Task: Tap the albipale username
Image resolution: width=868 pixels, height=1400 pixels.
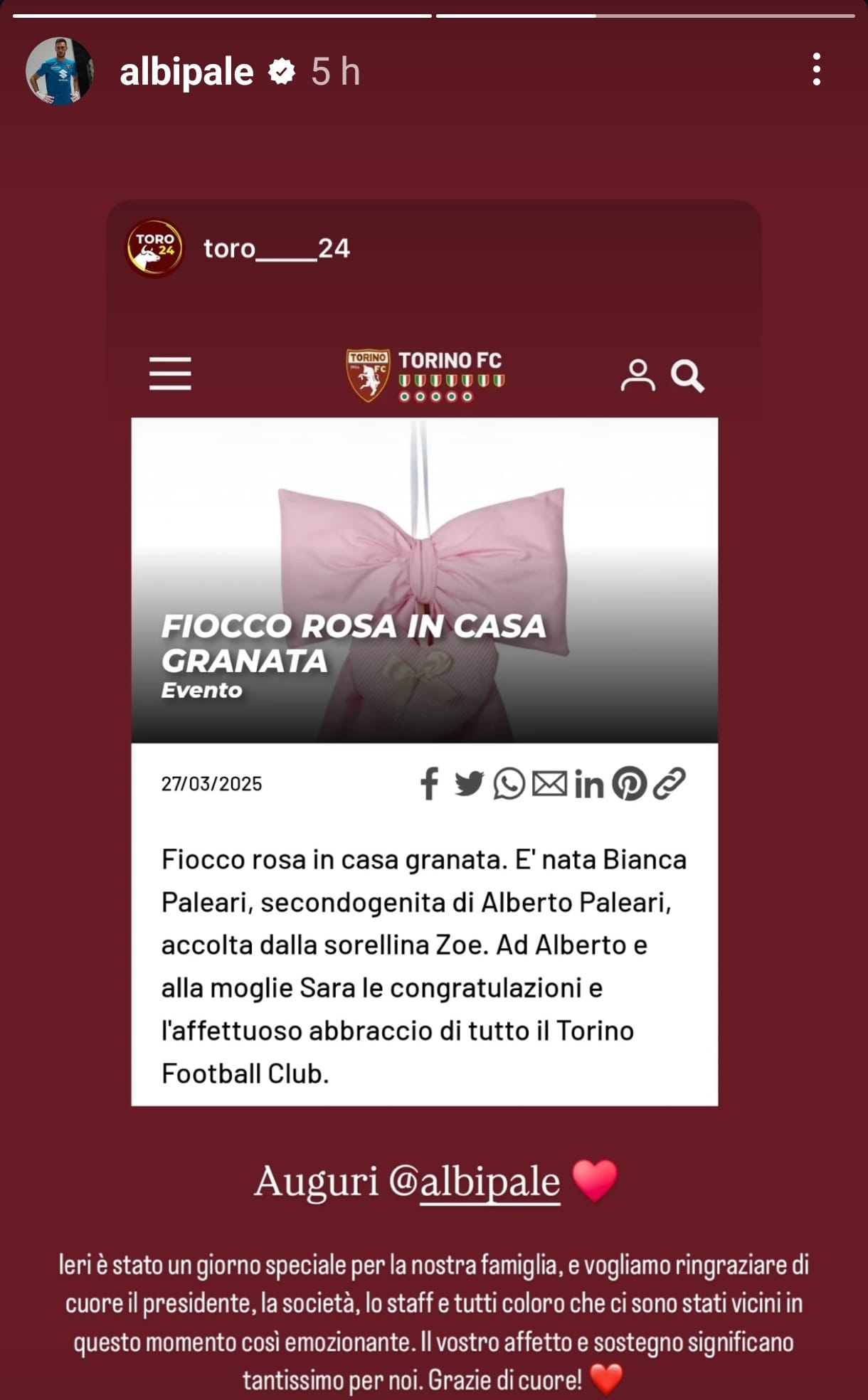Action: coord(186,72)
